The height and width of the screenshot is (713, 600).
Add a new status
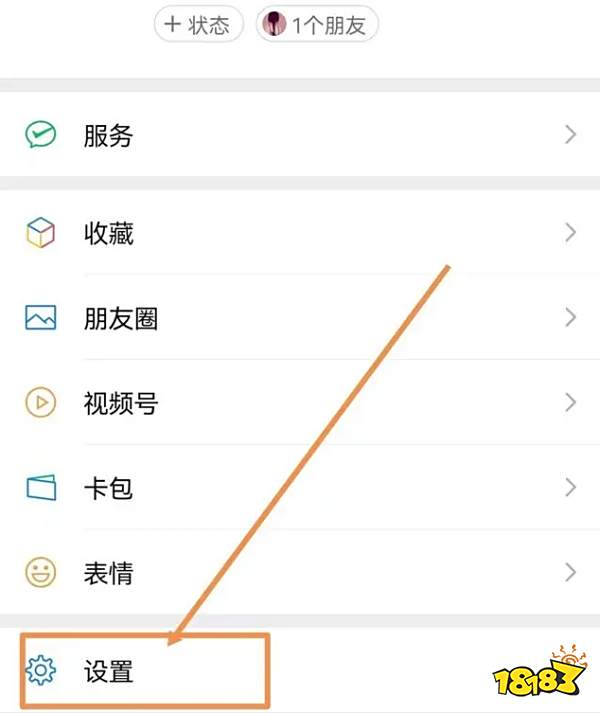199,25
